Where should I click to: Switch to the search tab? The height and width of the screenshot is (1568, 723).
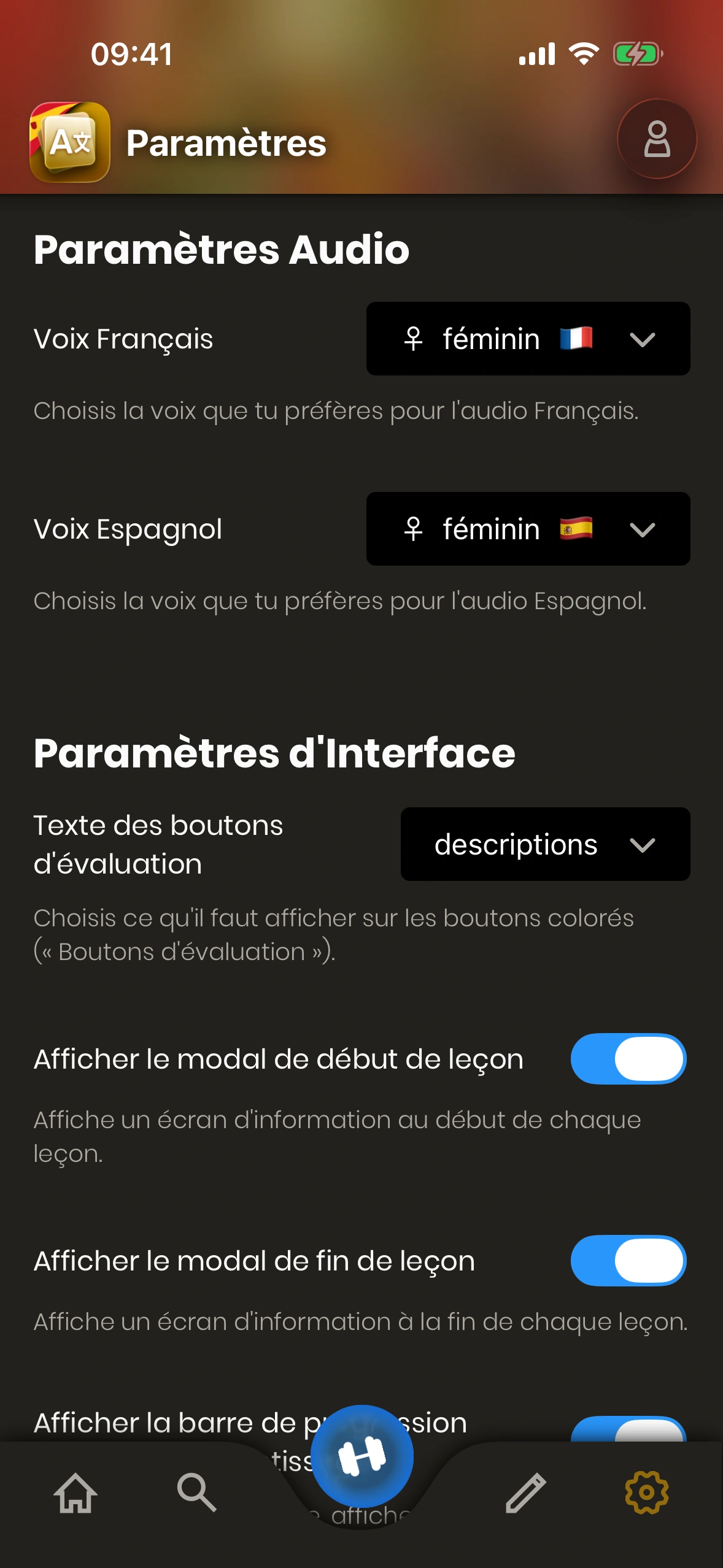click(196, 1493)
